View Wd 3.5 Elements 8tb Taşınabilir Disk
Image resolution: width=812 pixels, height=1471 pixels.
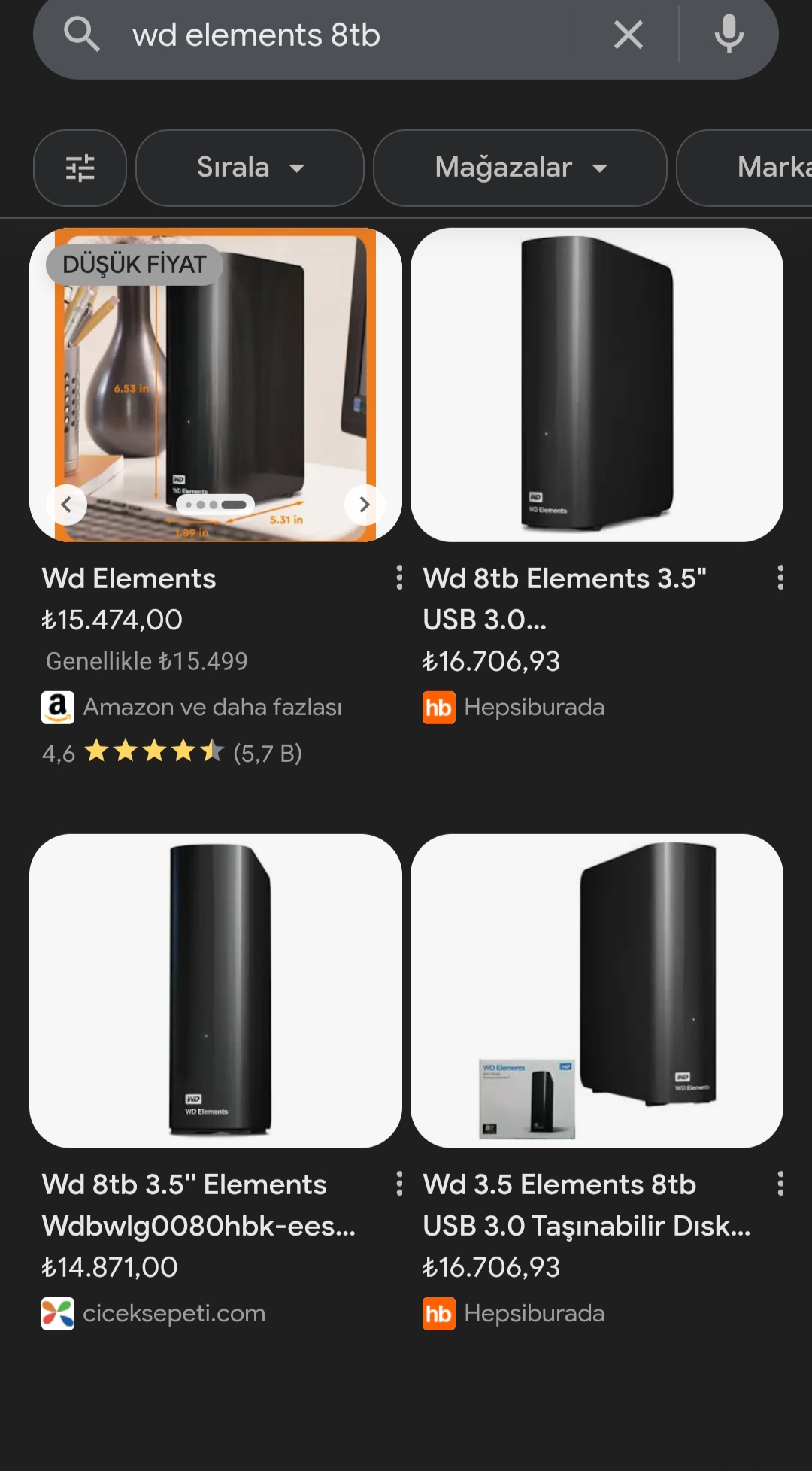pos(586,1205)
